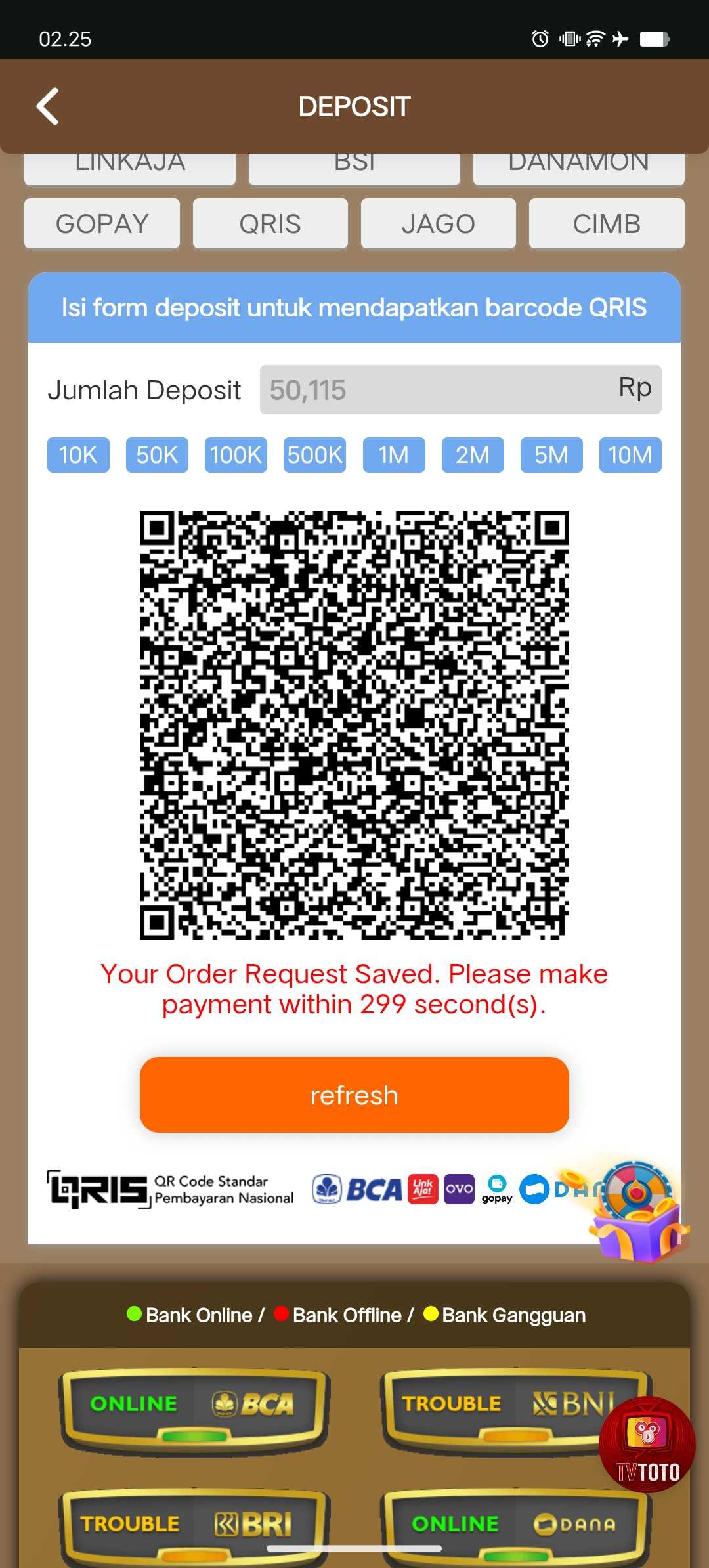Select the 5M quick amount
The width and height of the screenshot is (709, 1568).
tap(551, 455)
